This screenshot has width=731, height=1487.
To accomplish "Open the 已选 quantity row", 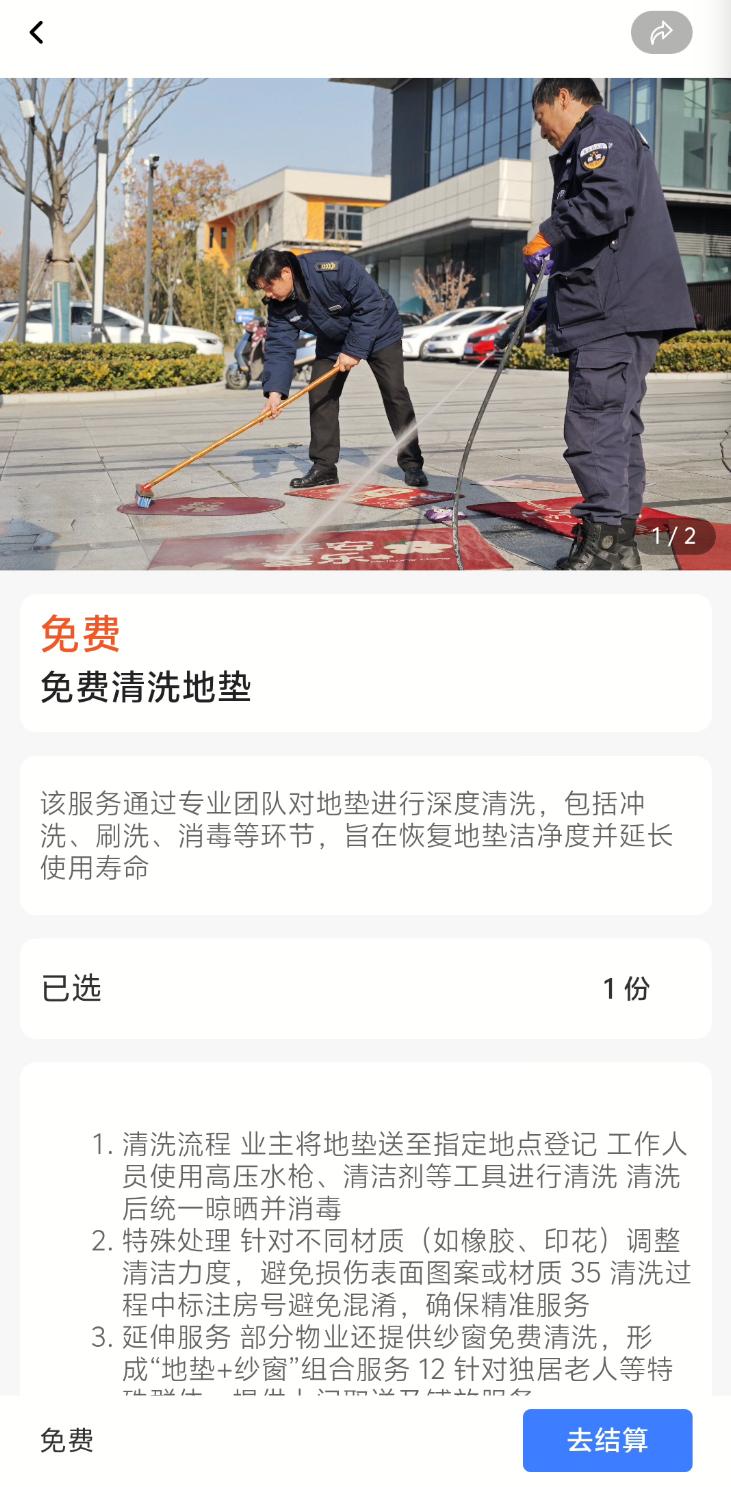I will pyautogui.click(x=365, y=988).
